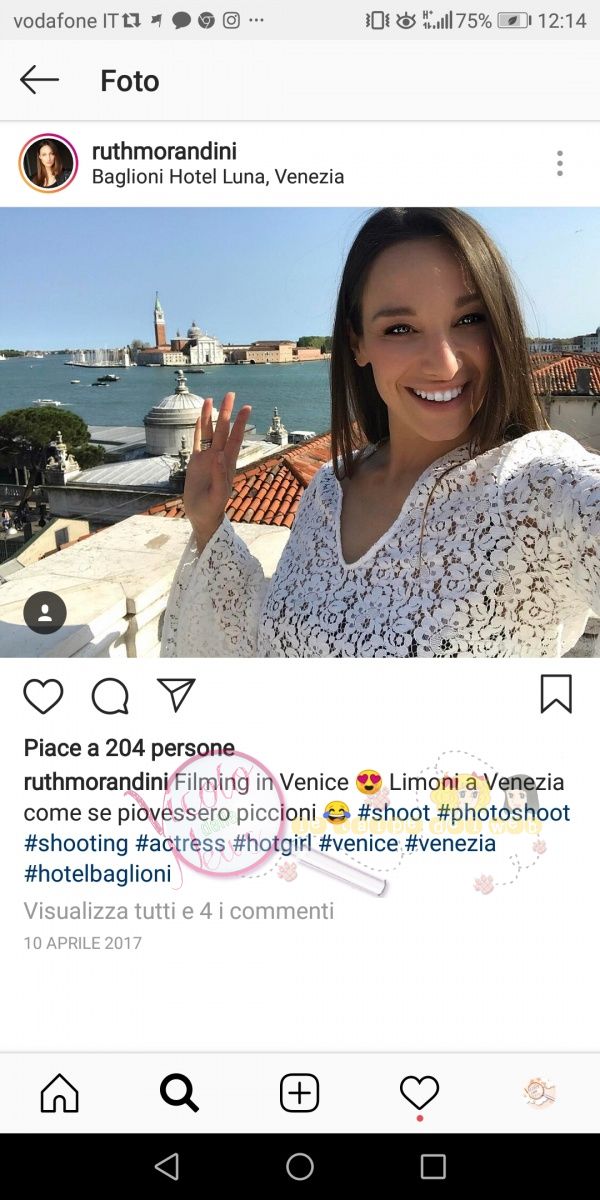600x1200 pixels.
Task: Open location Baglioni Hotel Luna, Venezia
Action: pyautogui.click(x=218, y=177)
